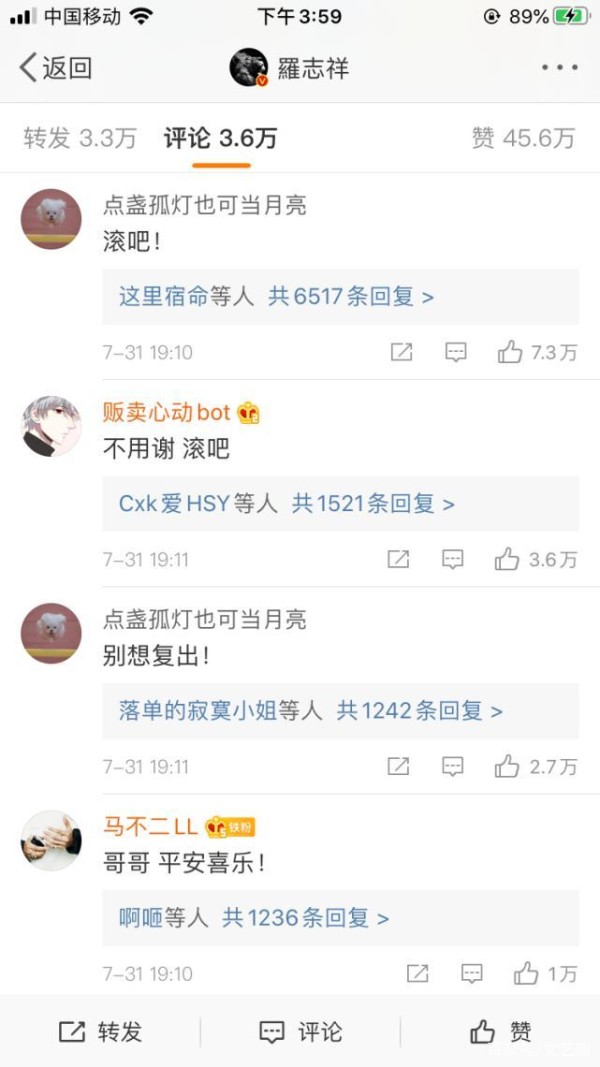Image resolution: width=600 pixels, height=1067 pixels.
Task: Switch to the 转发 3.3万 tab
Action: point(80,138)
